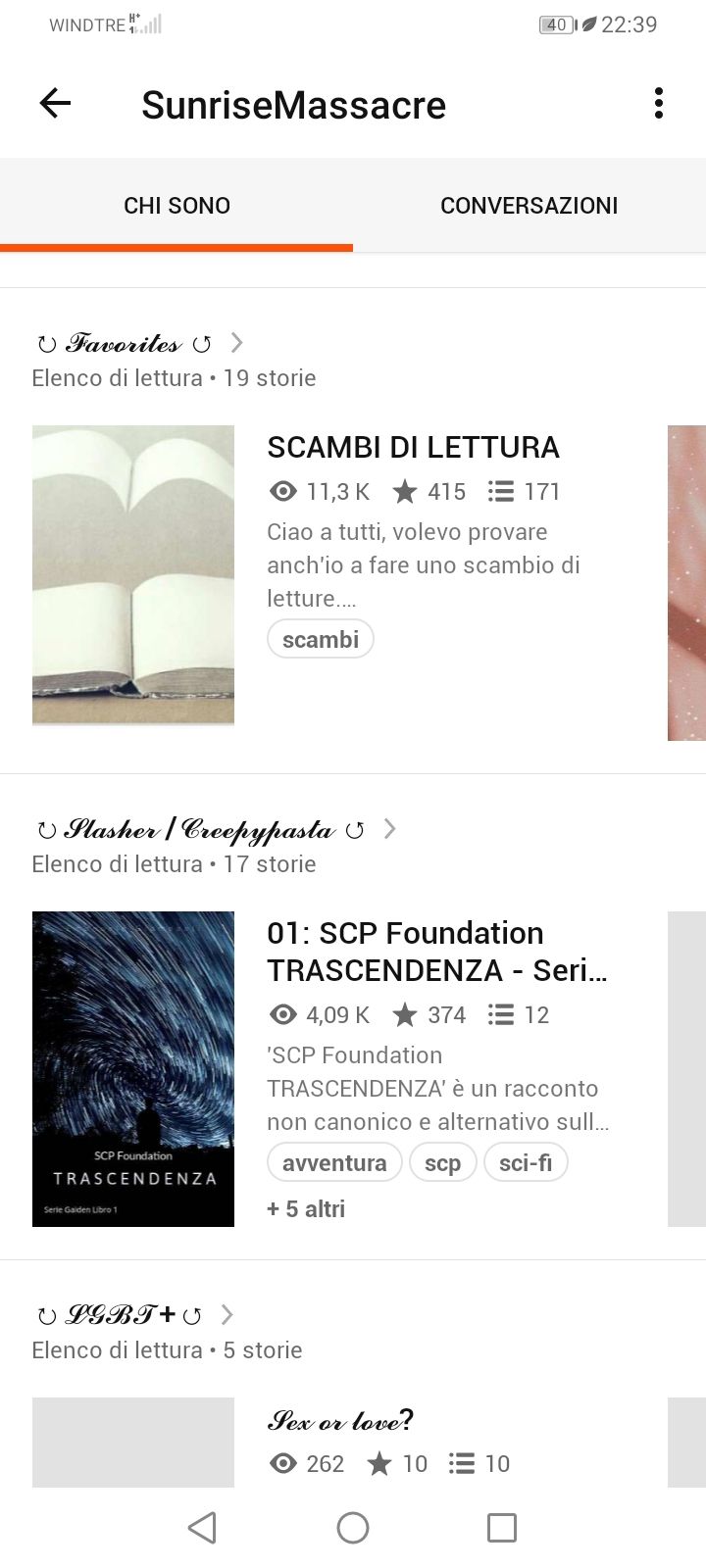Open SCP Foundation Trascendenza story
The image size is (706, 1568).
click(437, 952)
